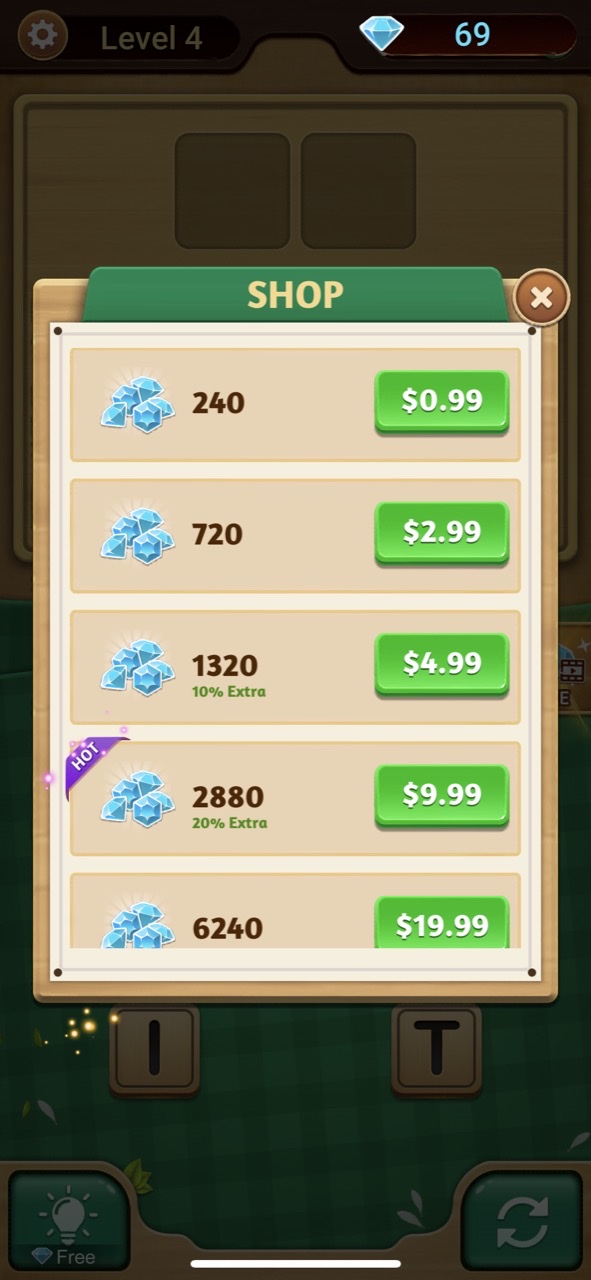
Task: Tap the letter T tile
Action: click(436, 1047)
